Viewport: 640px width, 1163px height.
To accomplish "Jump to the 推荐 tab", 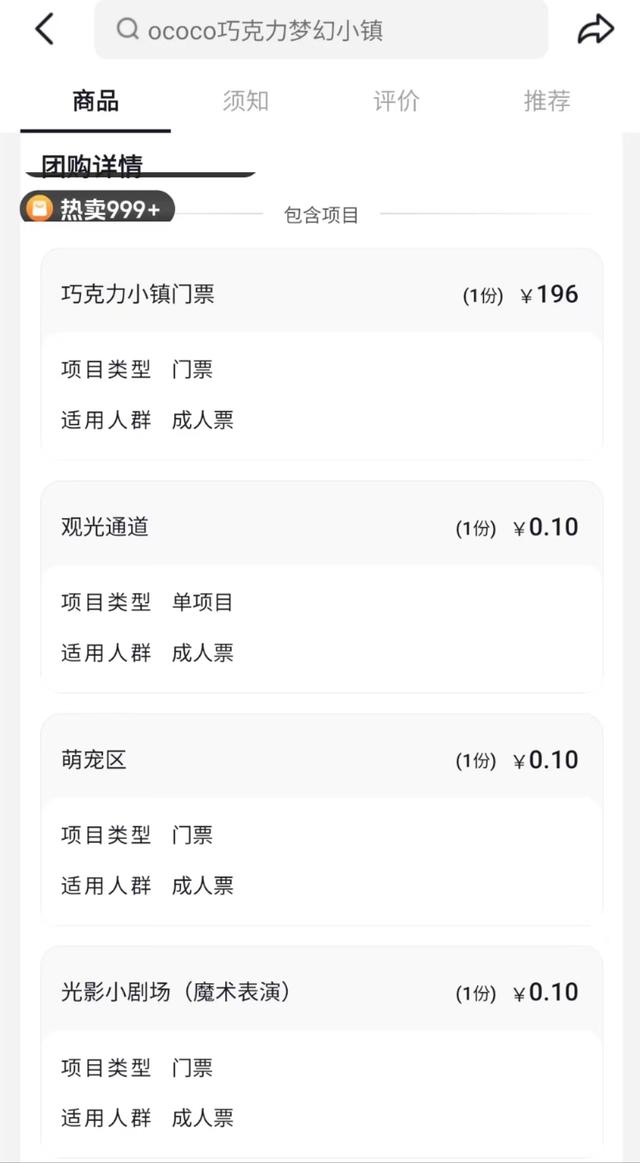I will pyautogui.click(x=547, y=101).
